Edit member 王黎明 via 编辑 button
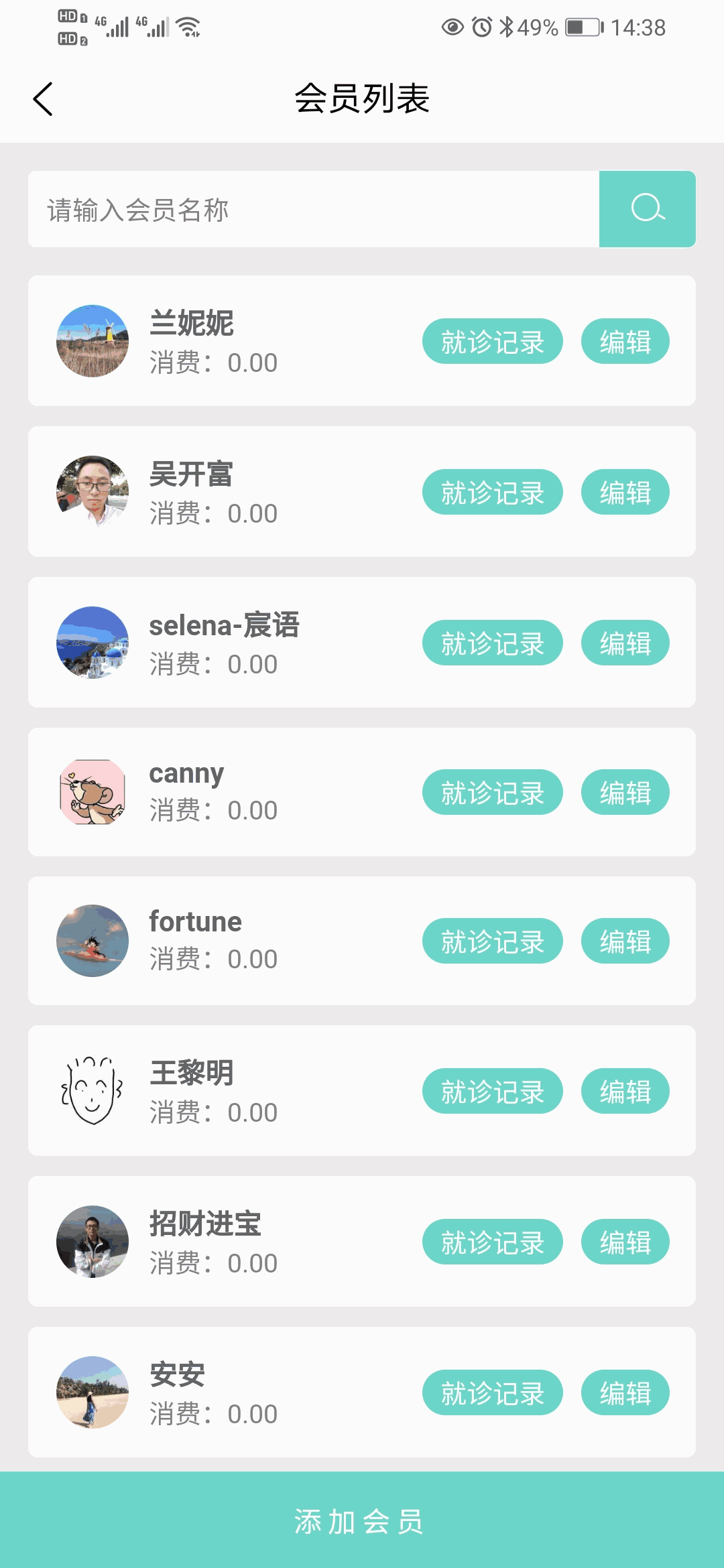This screenshot has height=1568, width=724. click(625, 1091)
